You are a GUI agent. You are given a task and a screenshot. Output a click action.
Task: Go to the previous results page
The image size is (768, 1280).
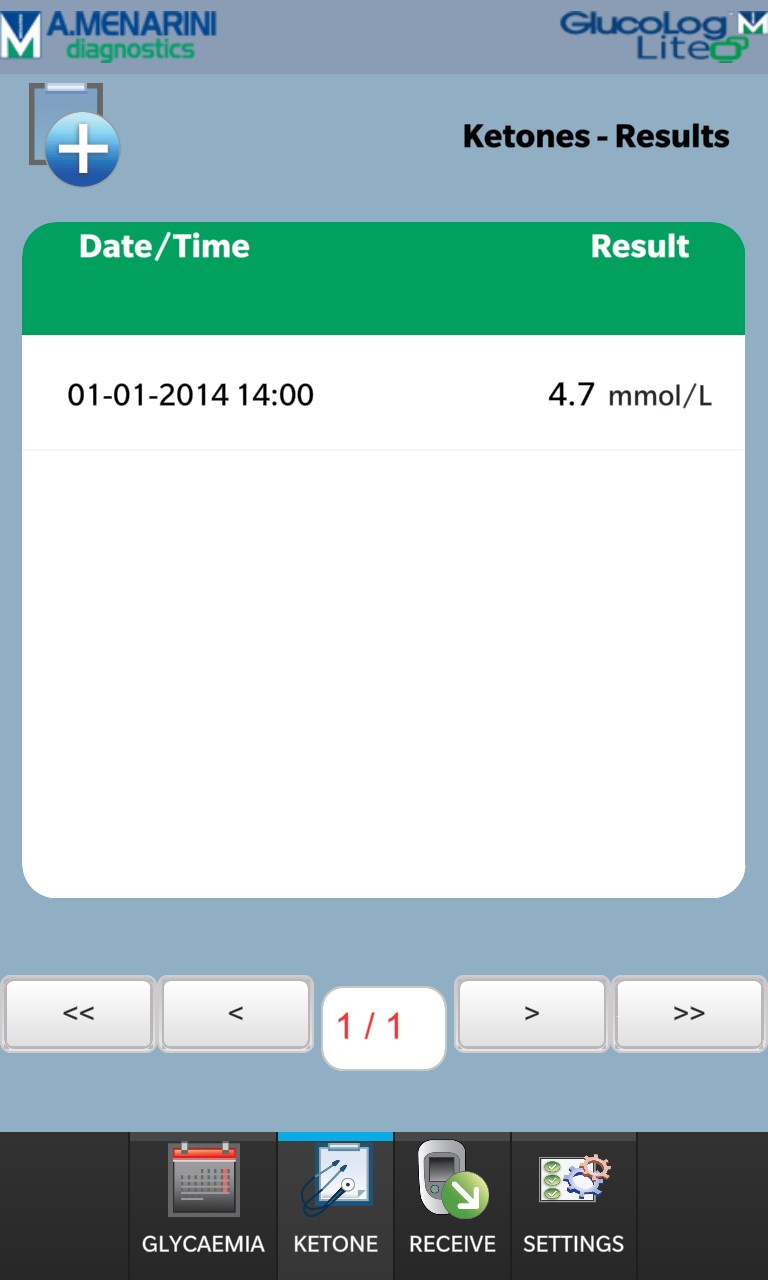tap(236, 1013)
